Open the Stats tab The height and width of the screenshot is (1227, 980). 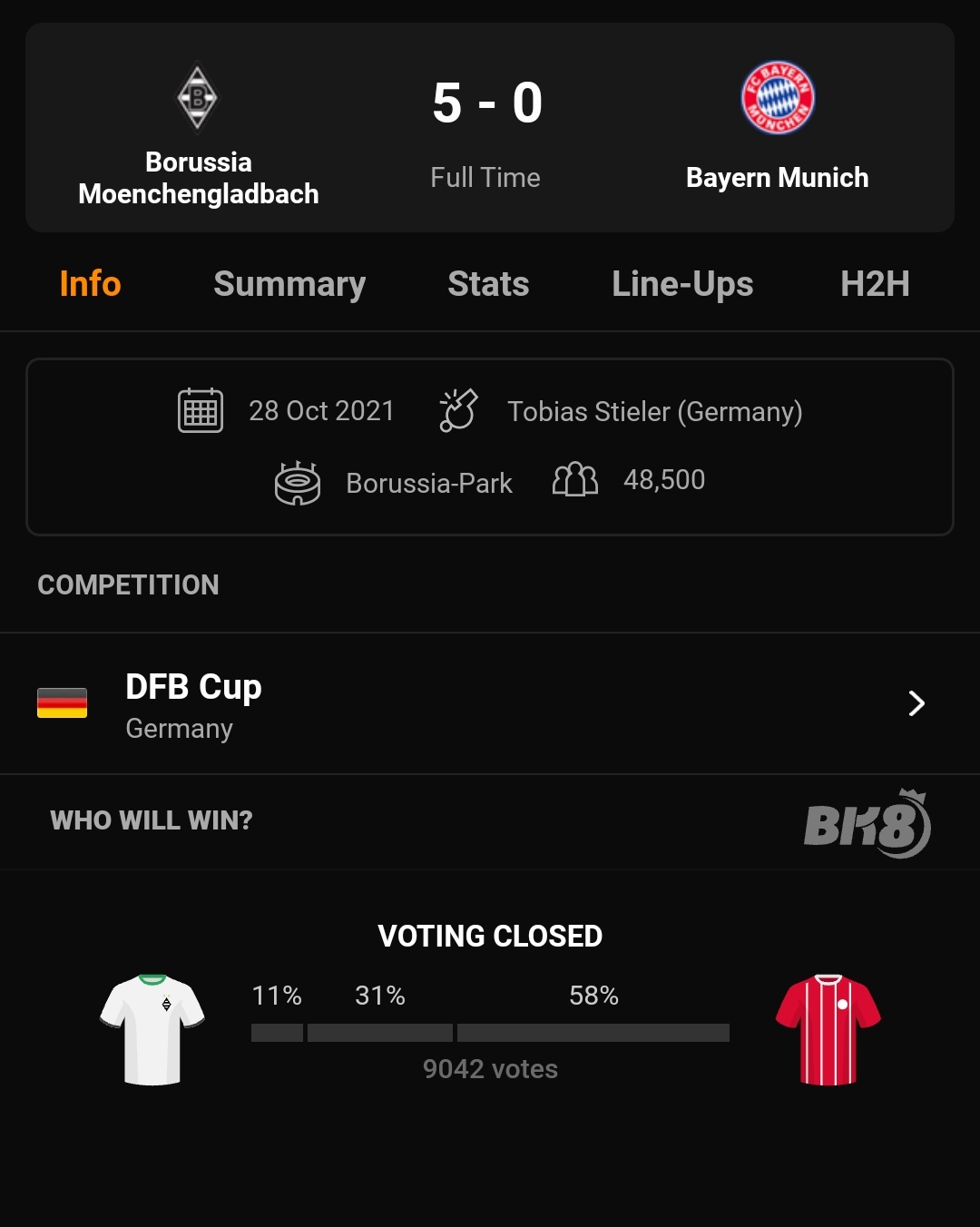[488, 284]
